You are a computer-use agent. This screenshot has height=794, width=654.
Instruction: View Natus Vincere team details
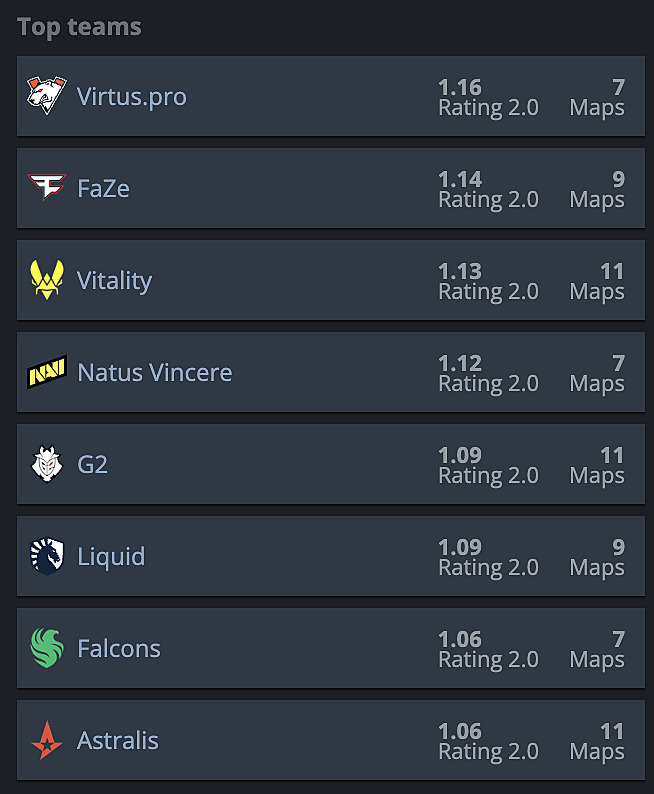coord(154,373)
